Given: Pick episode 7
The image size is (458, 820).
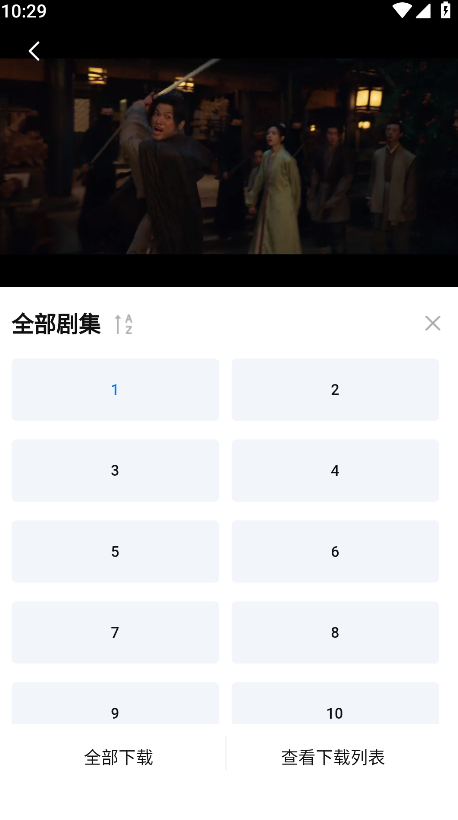Looking at the screenshot, I should coord(115,633).
